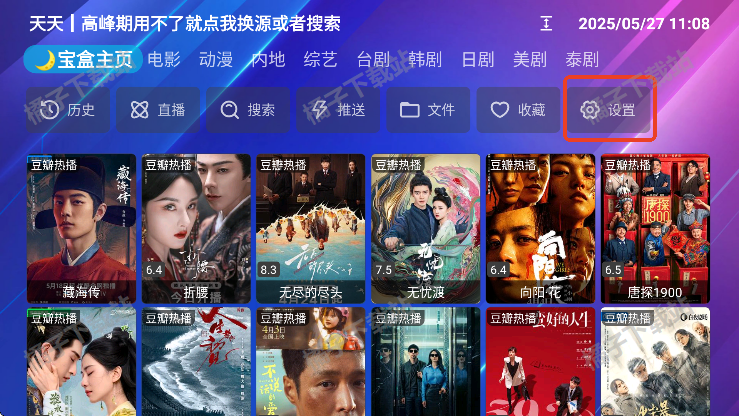Open the 无忧渡 drama card
This screenshot has height=416, width=739.
(x=426, y=228)
